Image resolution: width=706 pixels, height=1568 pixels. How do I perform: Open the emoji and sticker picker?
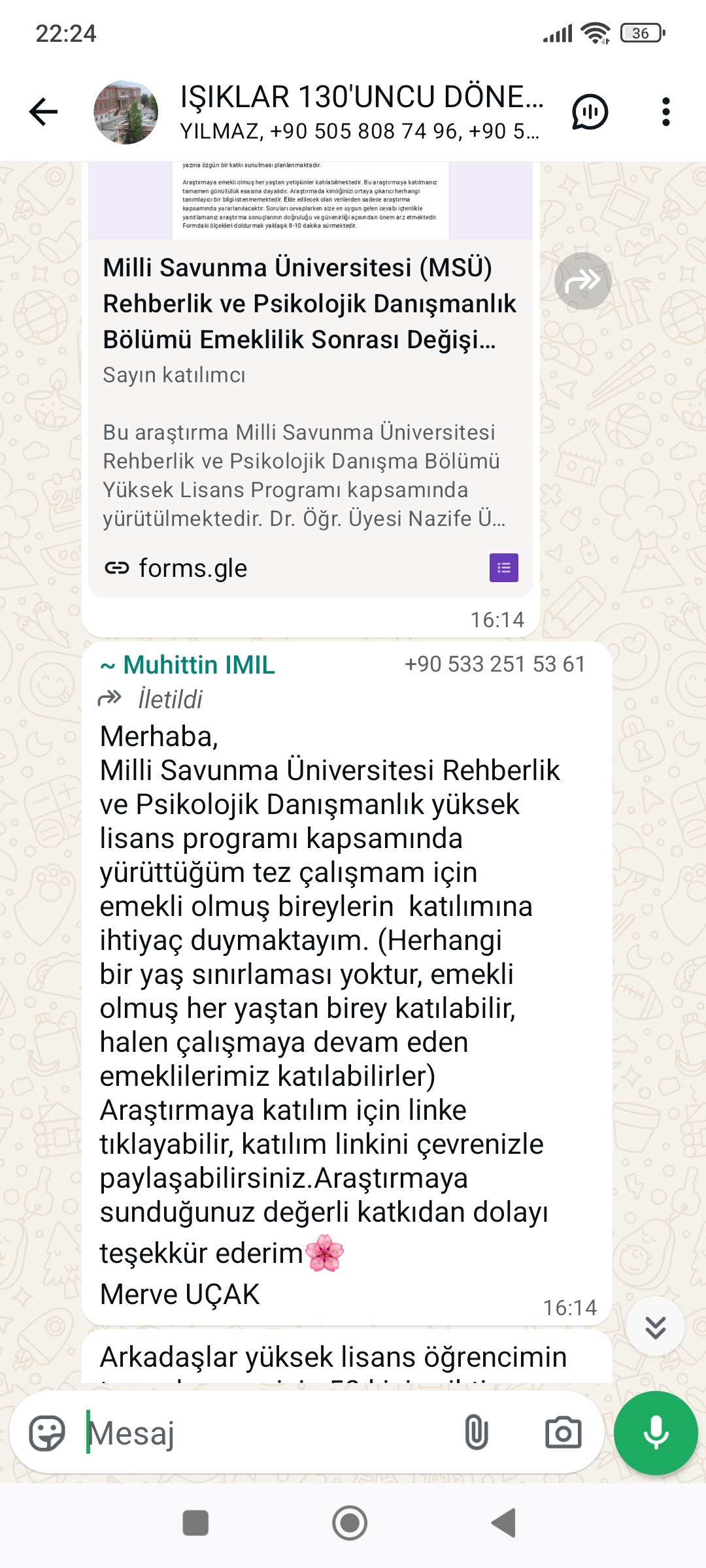tap(47, 1433)
